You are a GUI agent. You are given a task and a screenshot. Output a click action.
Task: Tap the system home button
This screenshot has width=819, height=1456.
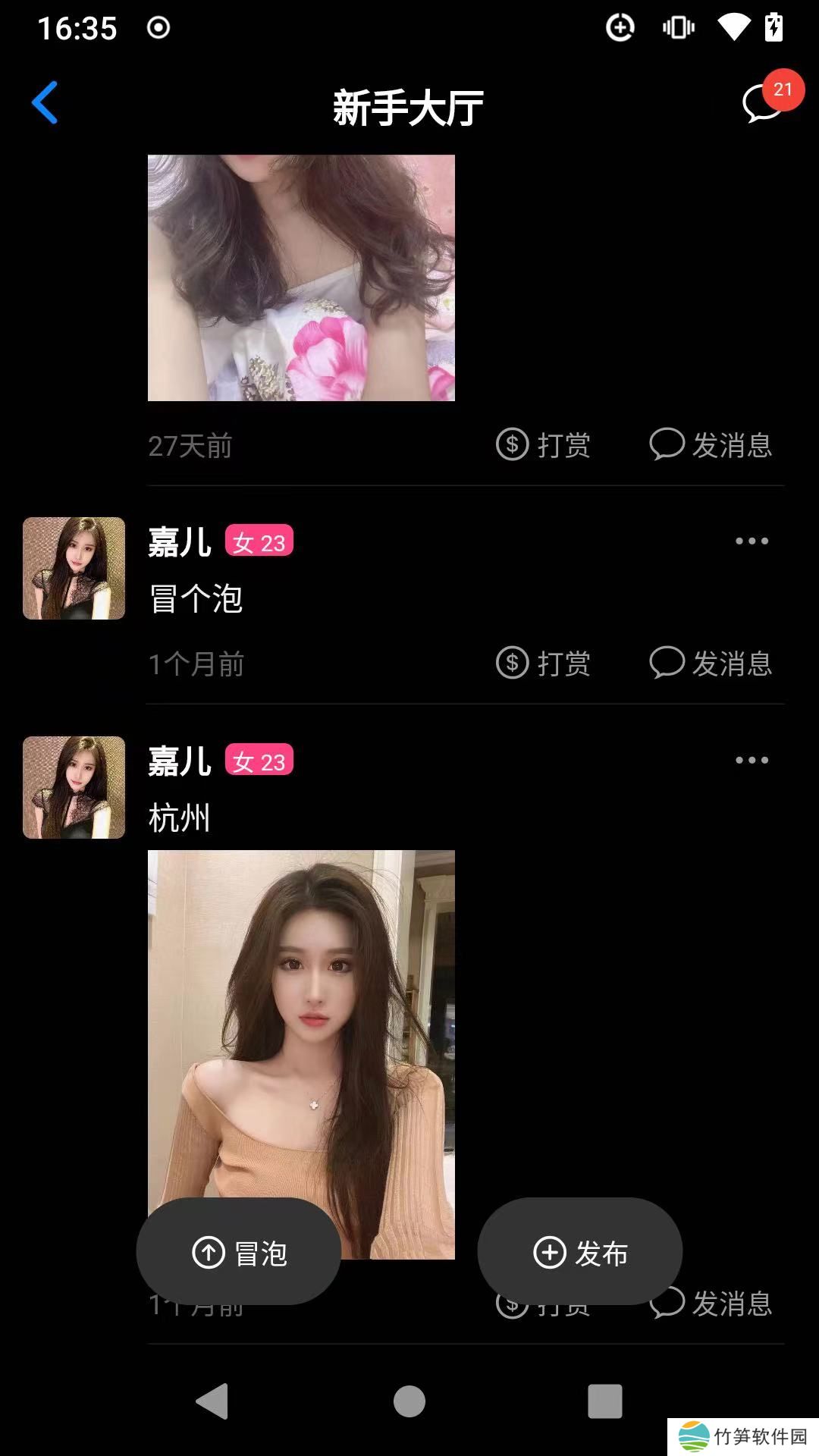[409, 1401]
